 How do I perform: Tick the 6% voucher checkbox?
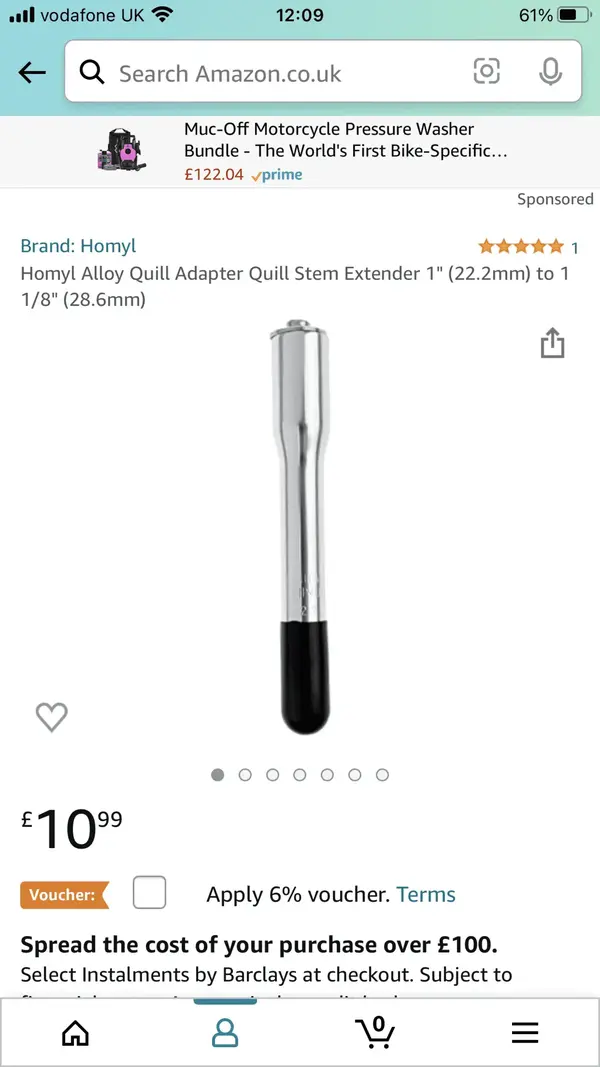tap(149, 892)
